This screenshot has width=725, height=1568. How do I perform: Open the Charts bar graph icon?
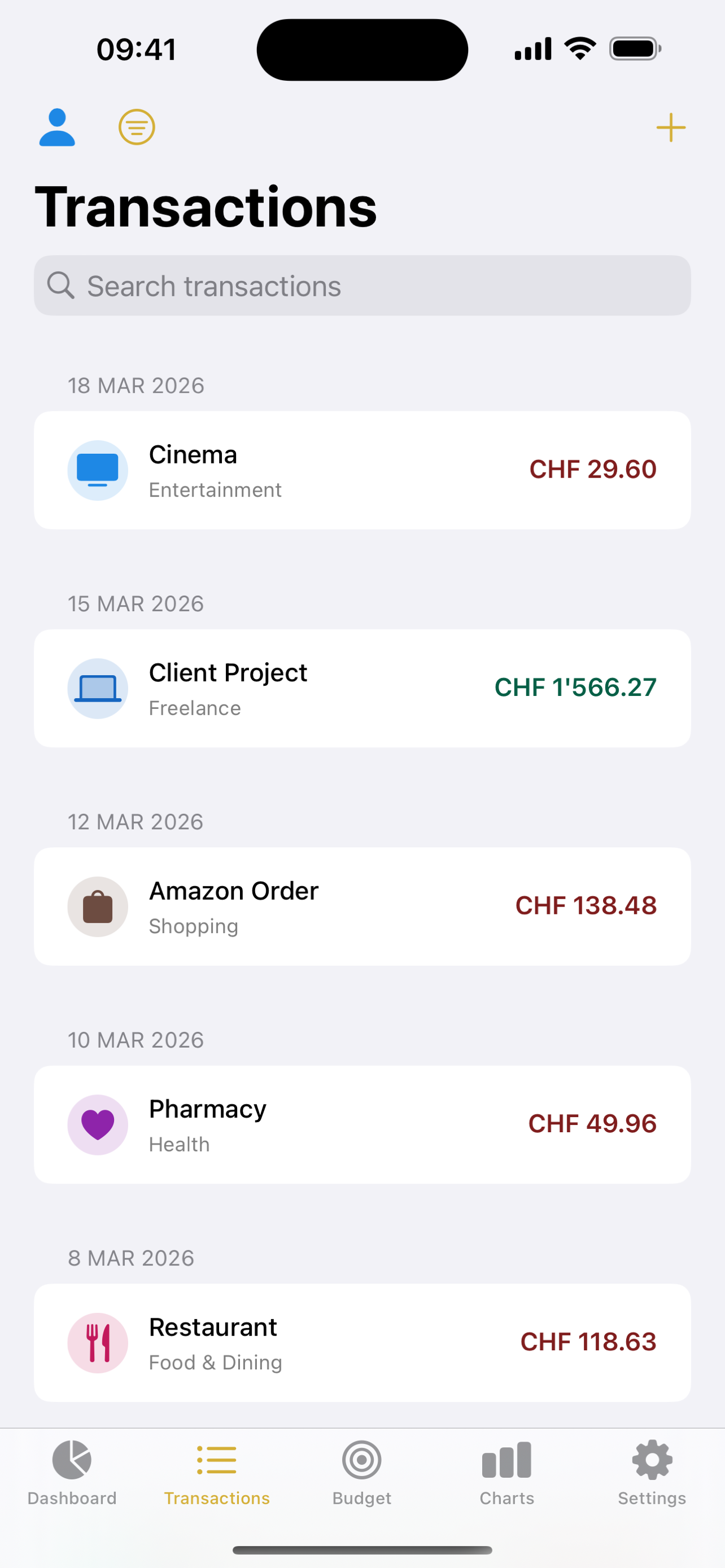pos(506,1460)
